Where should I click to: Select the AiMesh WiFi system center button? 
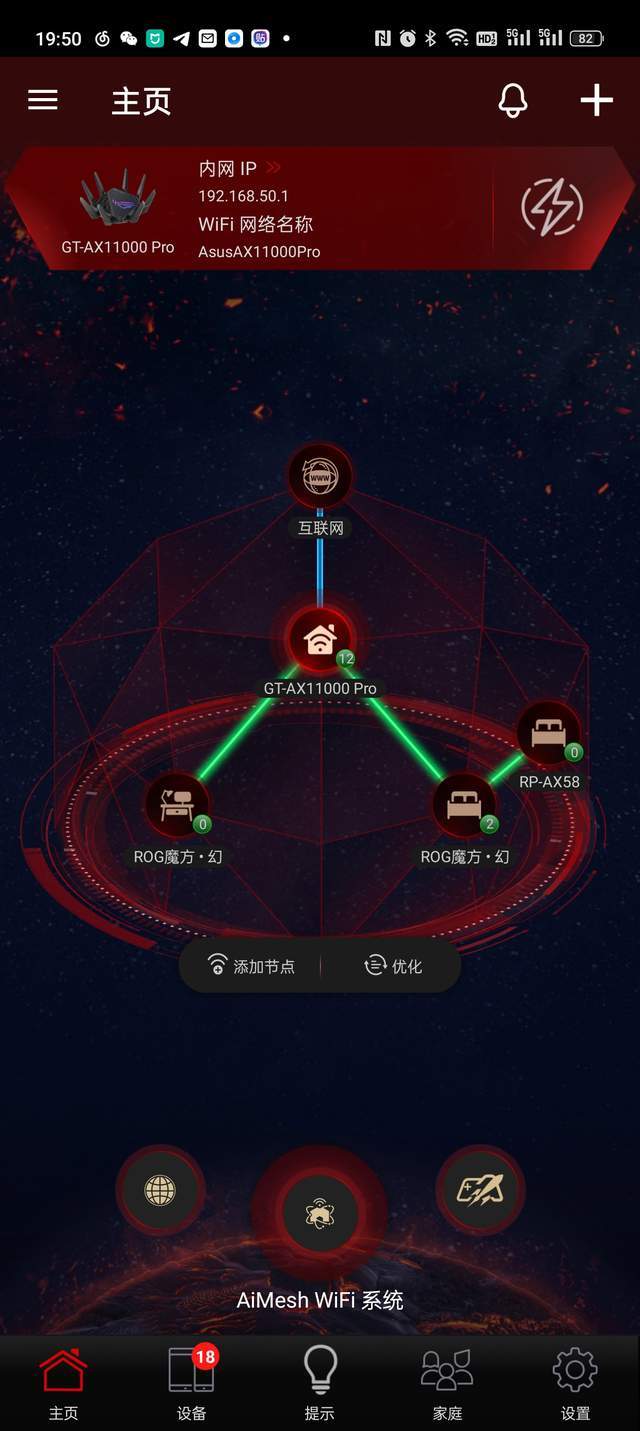coord(320,1214)
